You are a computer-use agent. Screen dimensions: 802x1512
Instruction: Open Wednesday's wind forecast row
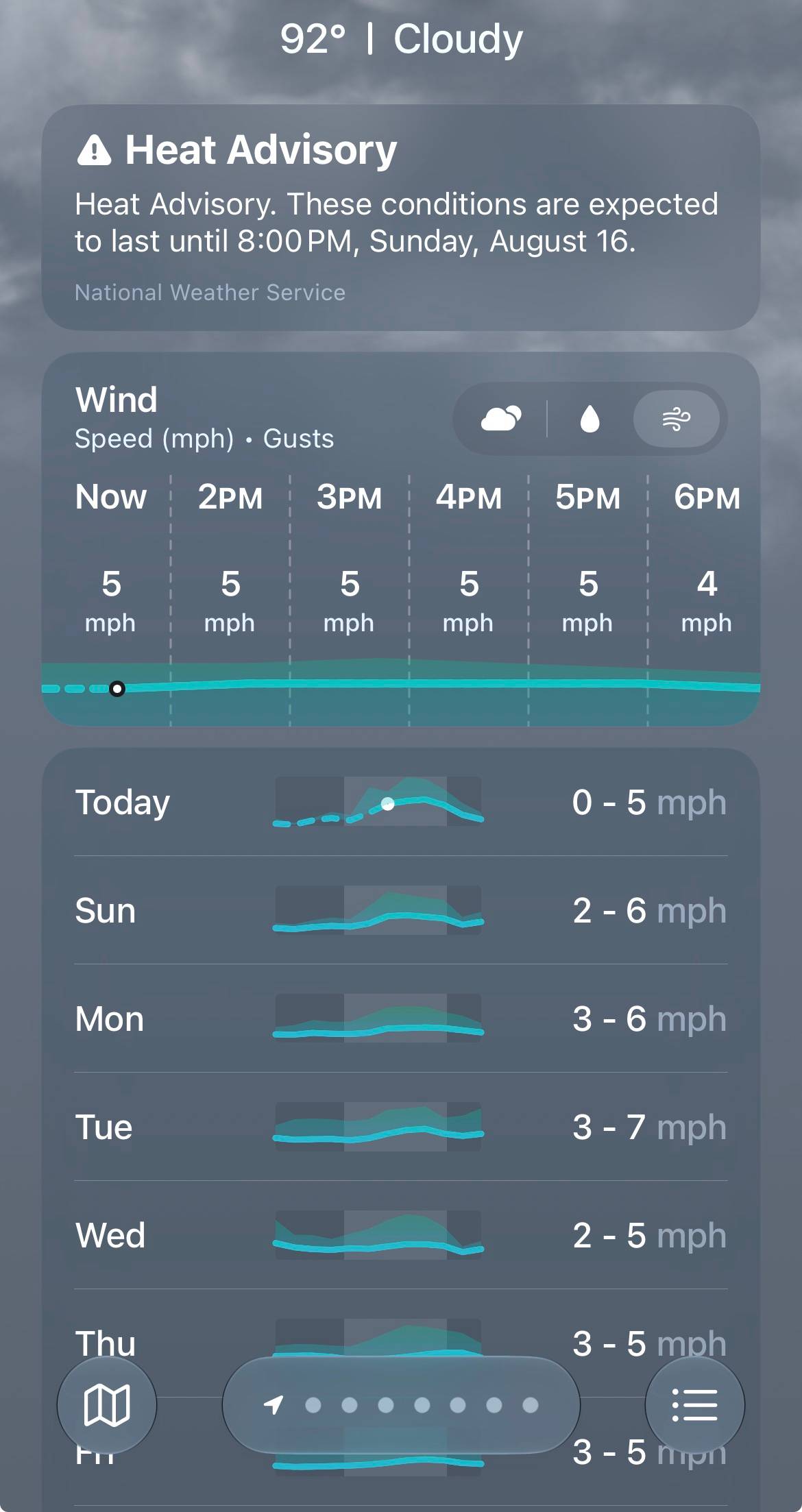[401, 1235]
